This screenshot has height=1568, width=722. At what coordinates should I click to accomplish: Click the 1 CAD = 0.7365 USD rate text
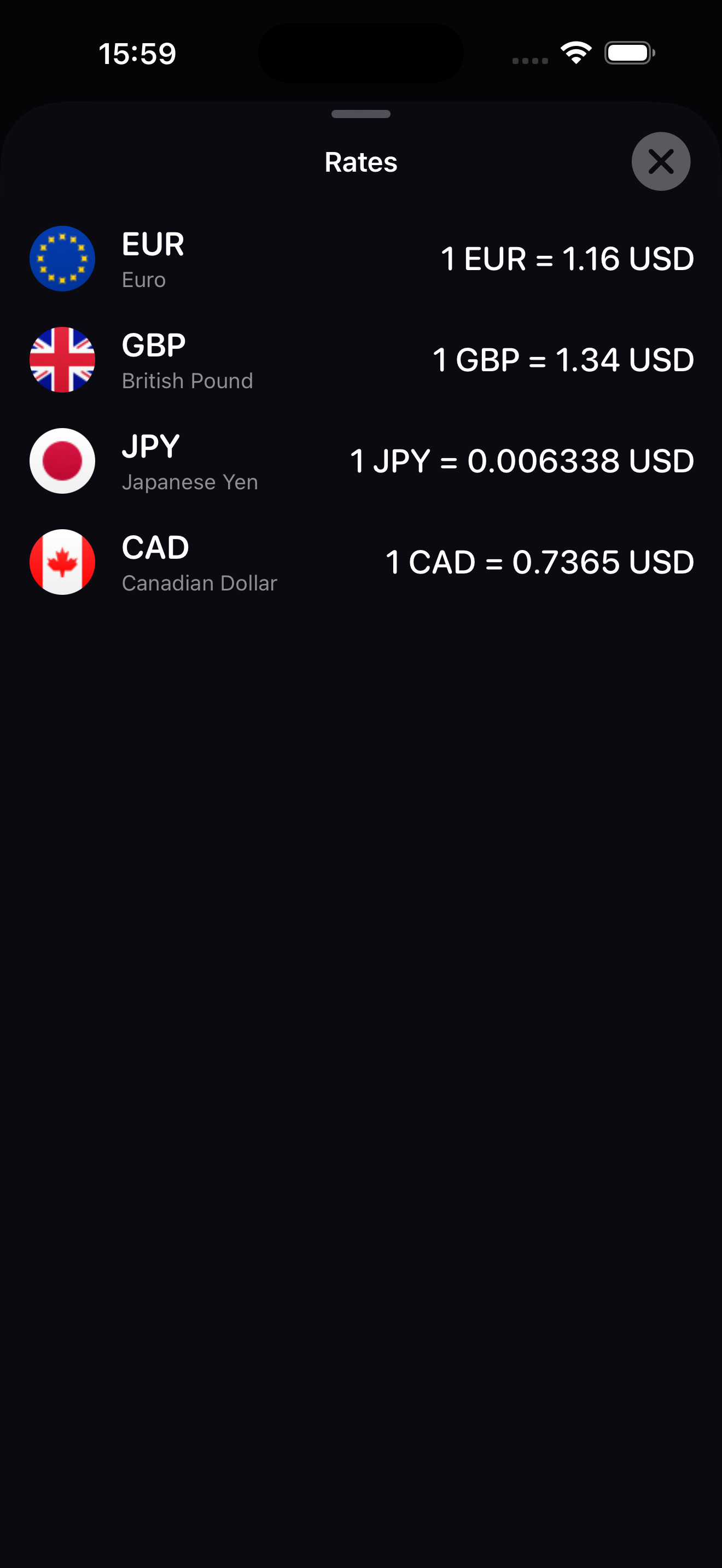[539, 562]
